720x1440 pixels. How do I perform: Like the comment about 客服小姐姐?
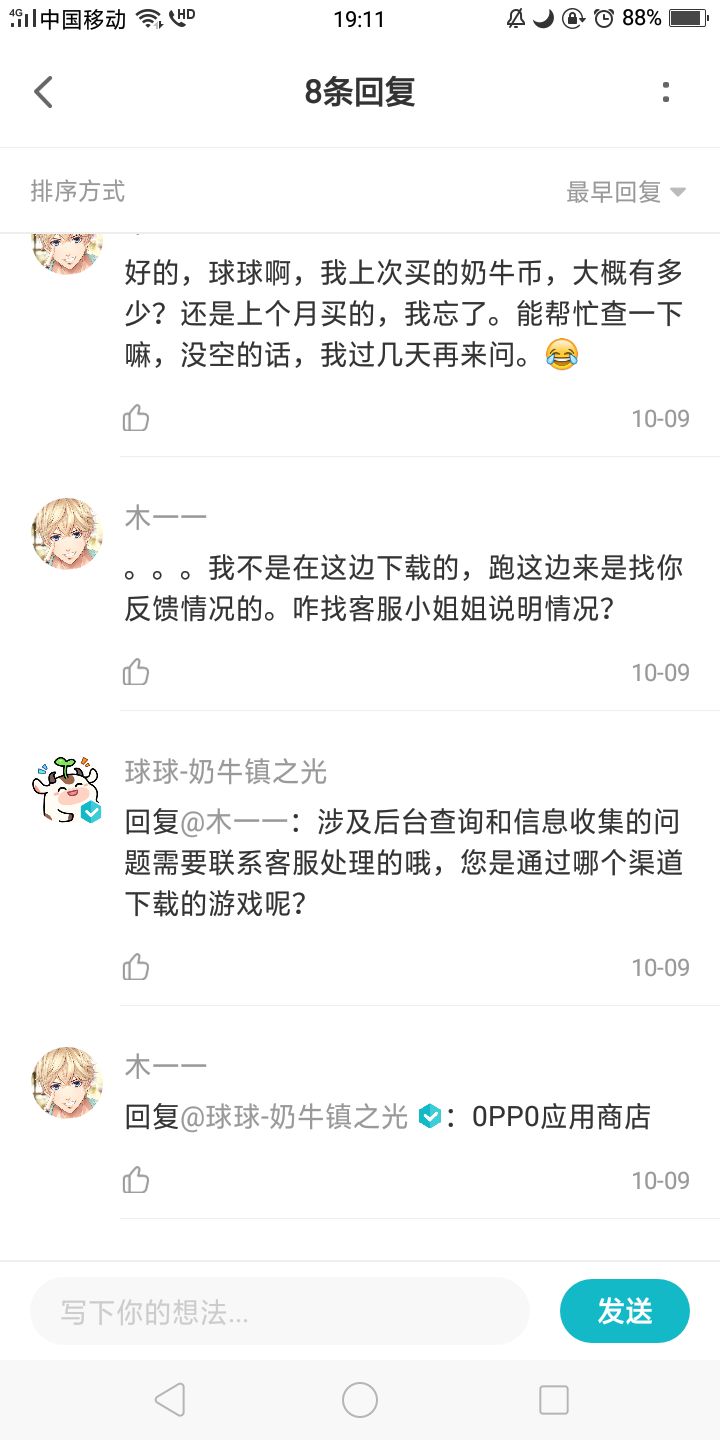tap(136, 672)
